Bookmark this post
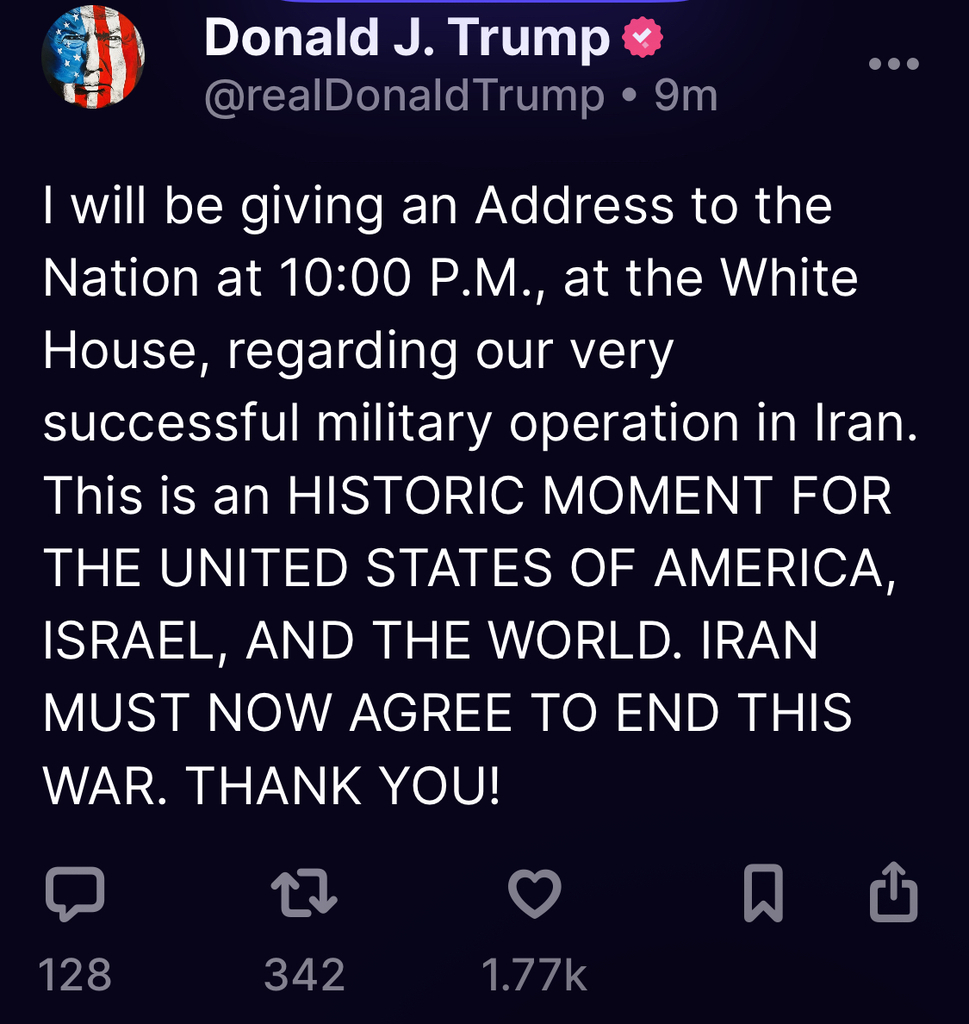 click(763, 893)
